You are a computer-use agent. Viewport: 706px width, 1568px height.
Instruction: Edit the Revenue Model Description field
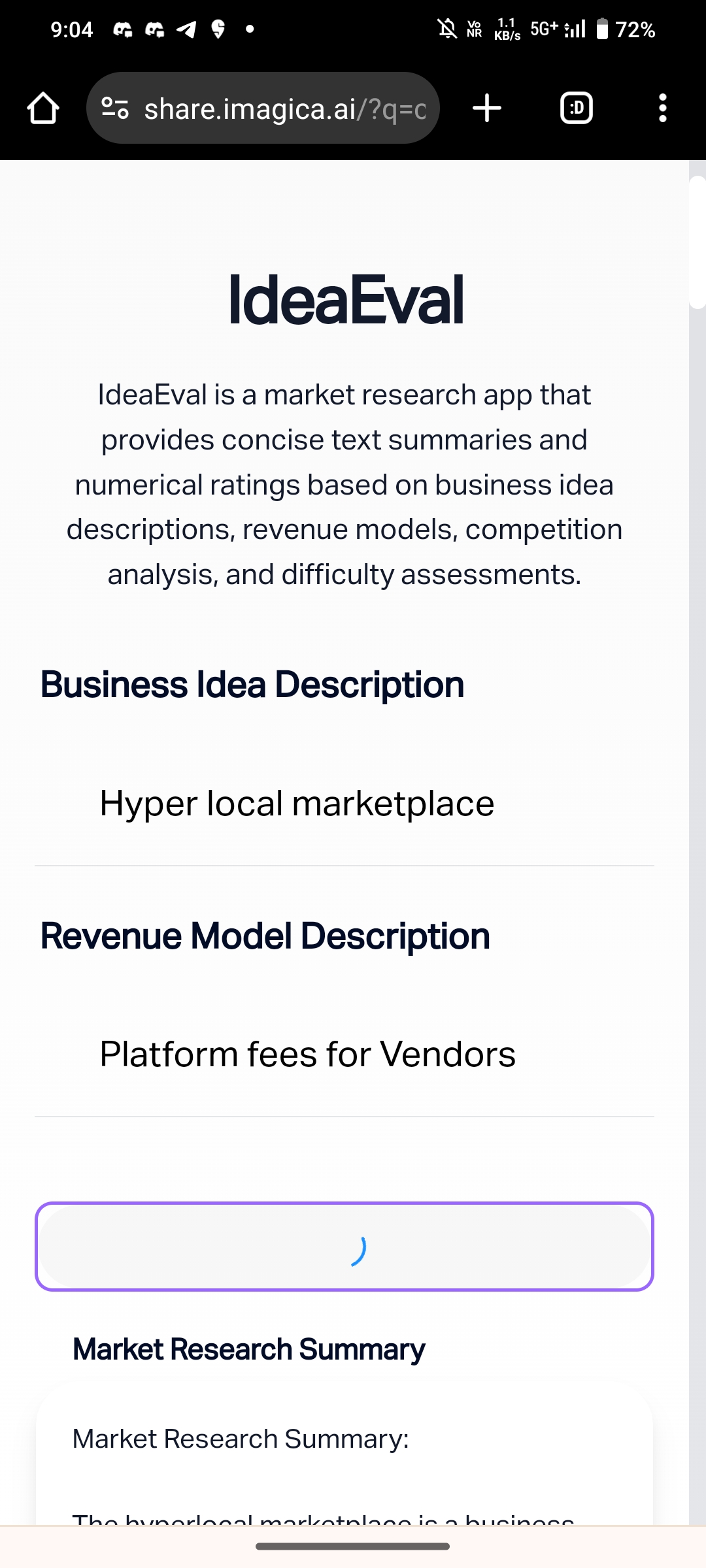(345, 1054)
